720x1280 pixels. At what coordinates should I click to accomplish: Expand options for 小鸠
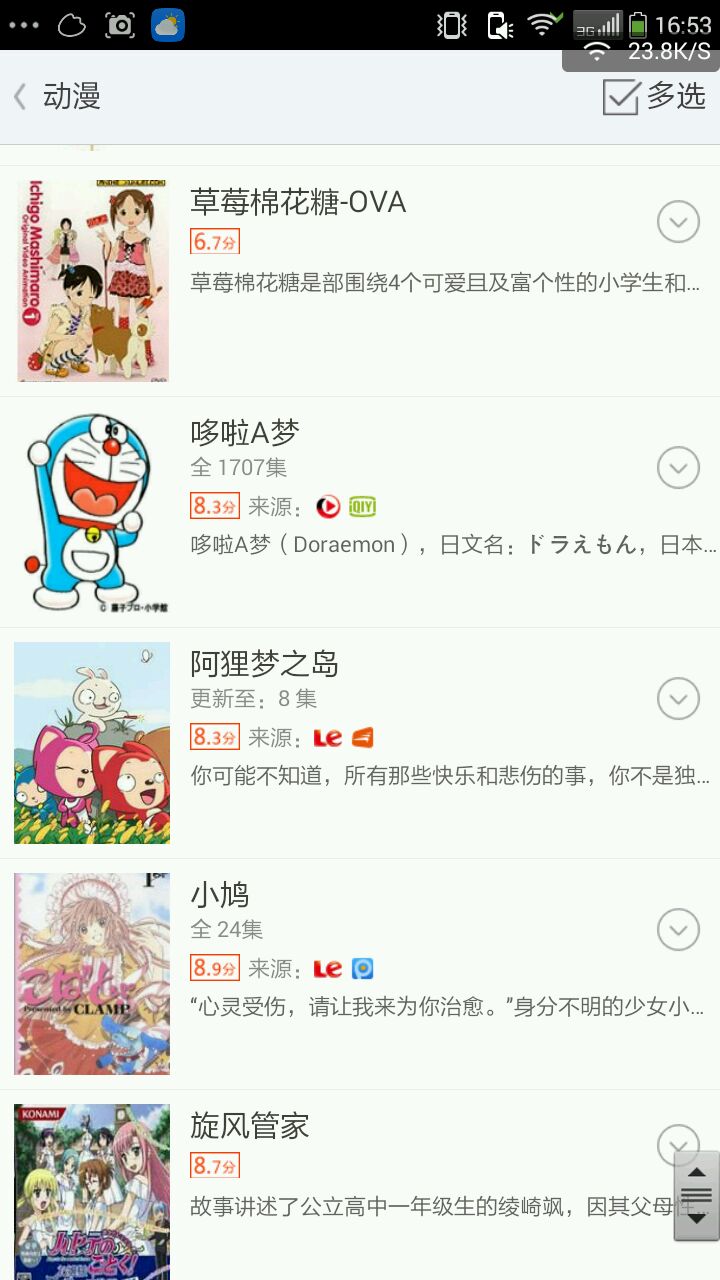[678, 930]
